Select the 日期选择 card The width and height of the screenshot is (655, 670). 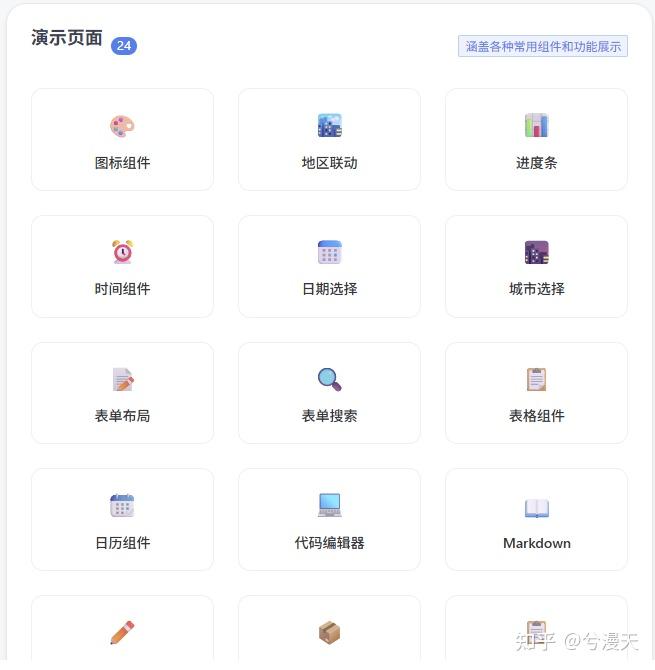329,267
